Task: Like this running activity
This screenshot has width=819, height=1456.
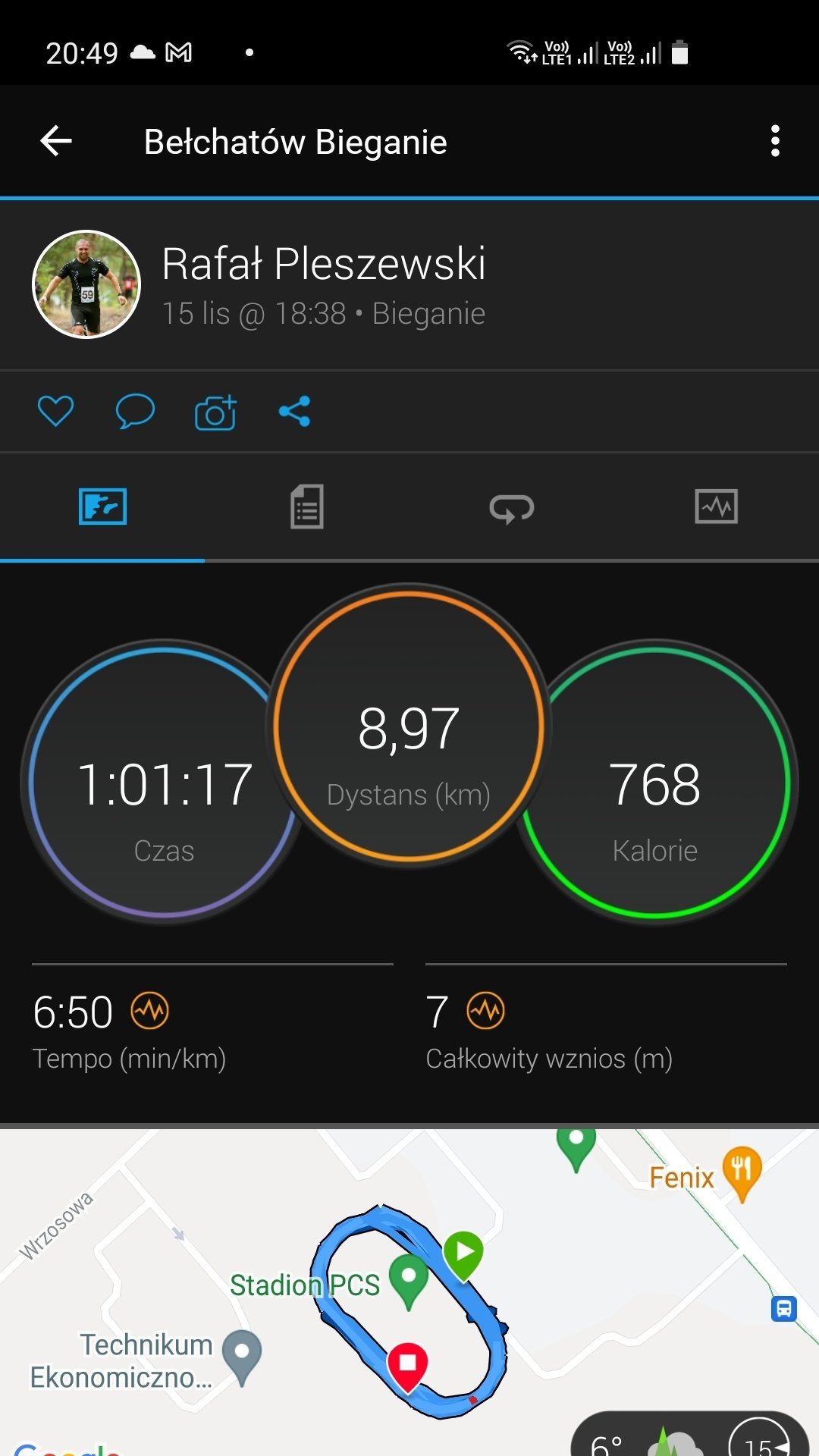Action: point(55,412)
